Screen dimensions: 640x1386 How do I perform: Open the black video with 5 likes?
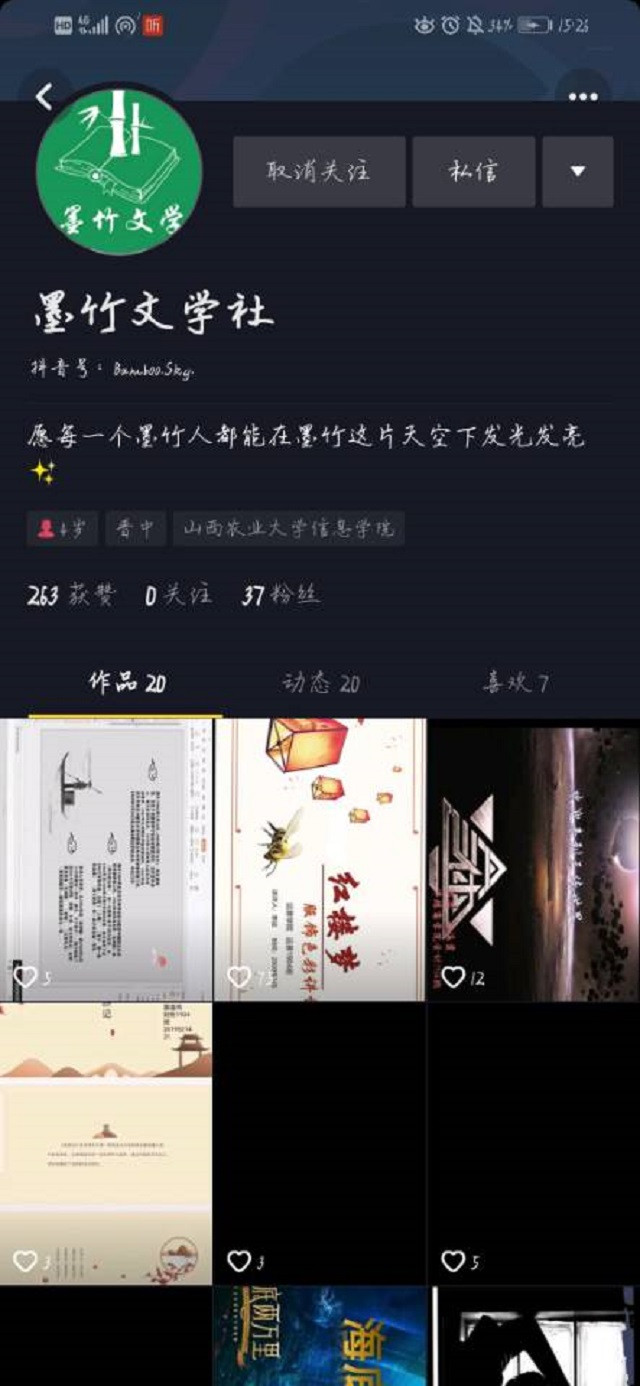533,1143
